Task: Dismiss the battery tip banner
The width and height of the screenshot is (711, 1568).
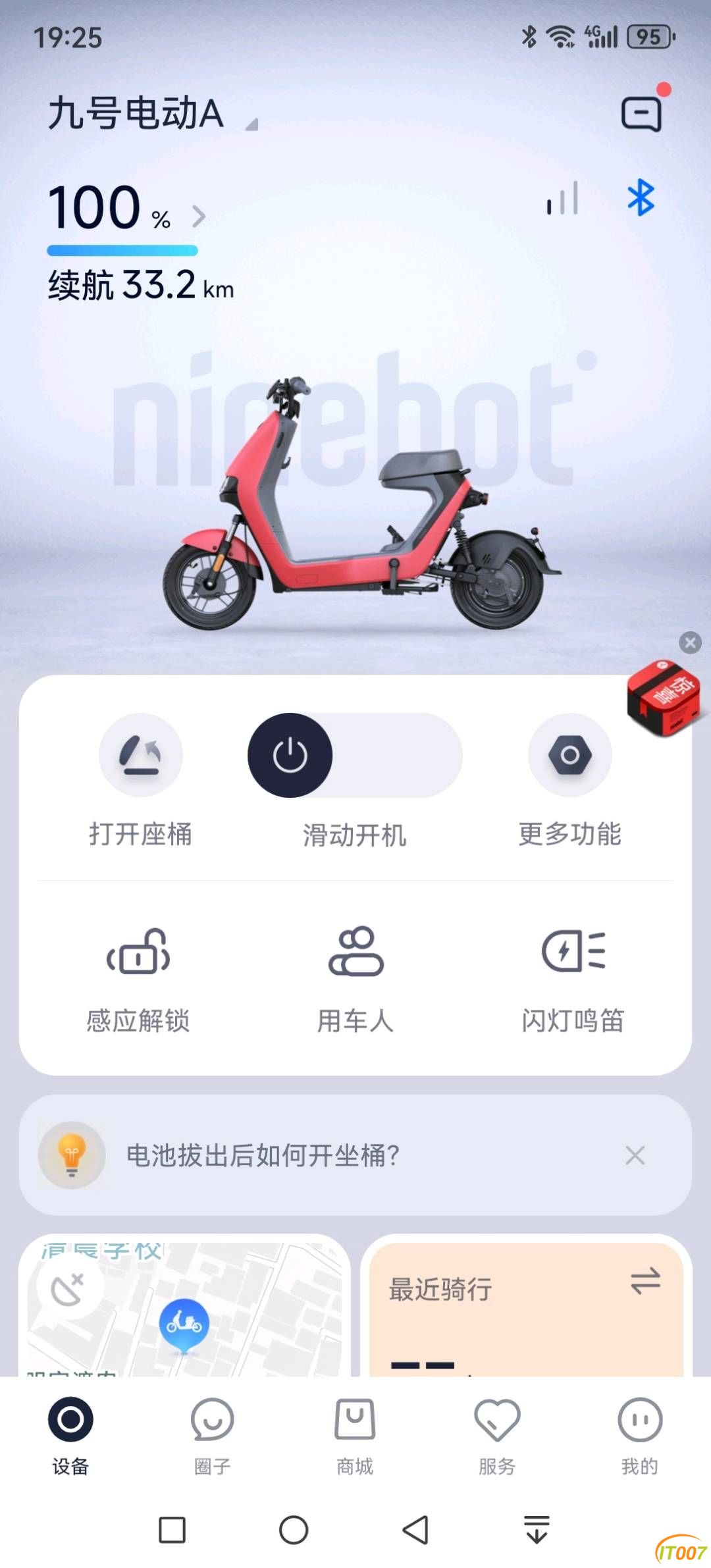Action: coord(635,1155)
